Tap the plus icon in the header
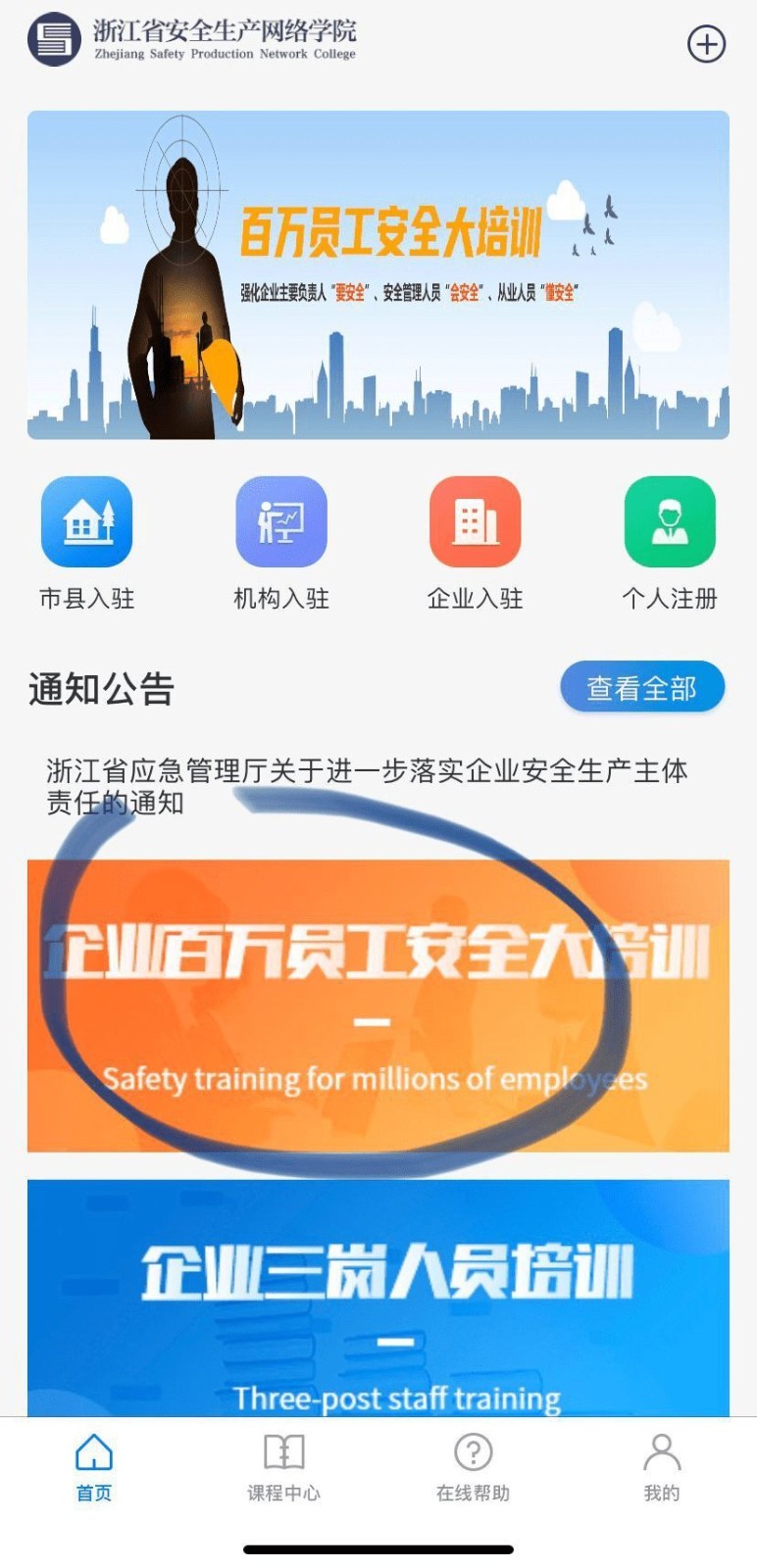The image size is (757, 1568). click(706, 44)
